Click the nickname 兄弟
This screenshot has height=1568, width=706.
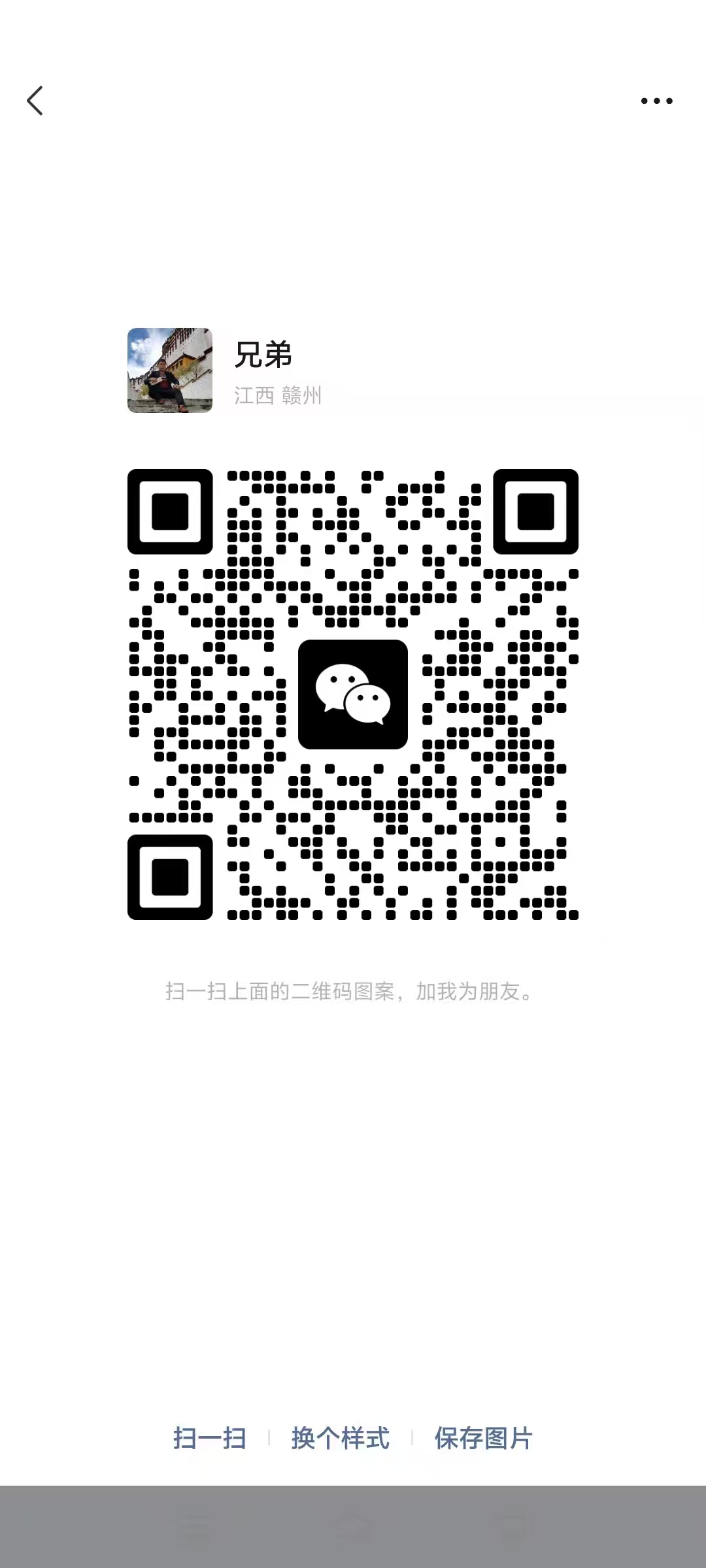263,356
